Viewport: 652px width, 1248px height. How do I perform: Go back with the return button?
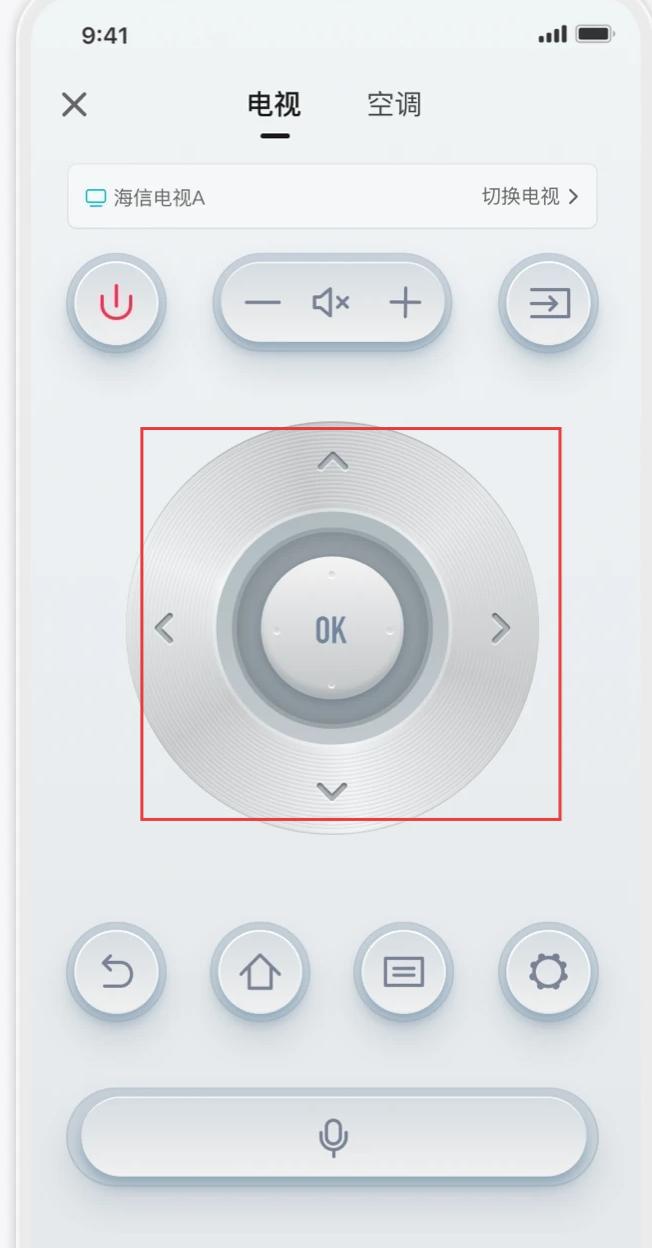click(117, 971)
